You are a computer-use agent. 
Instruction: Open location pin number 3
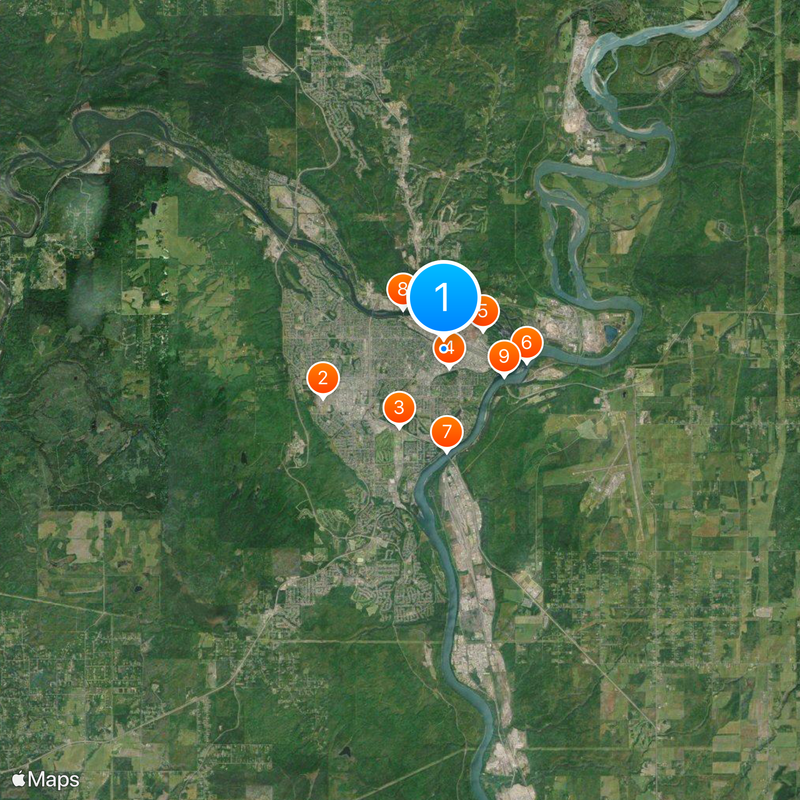click(x=399, y=407)
